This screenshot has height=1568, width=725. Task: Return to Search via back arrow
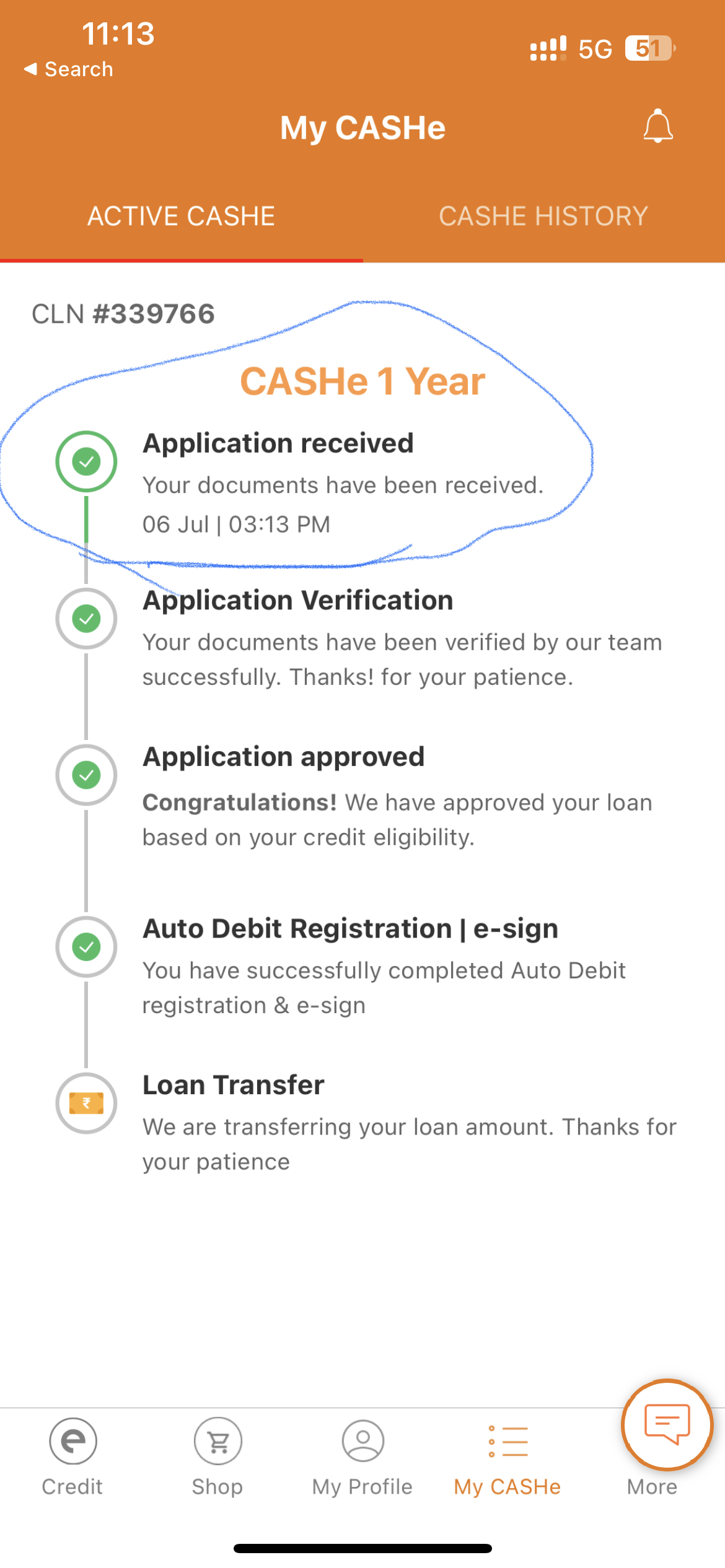tap(68, 69)
